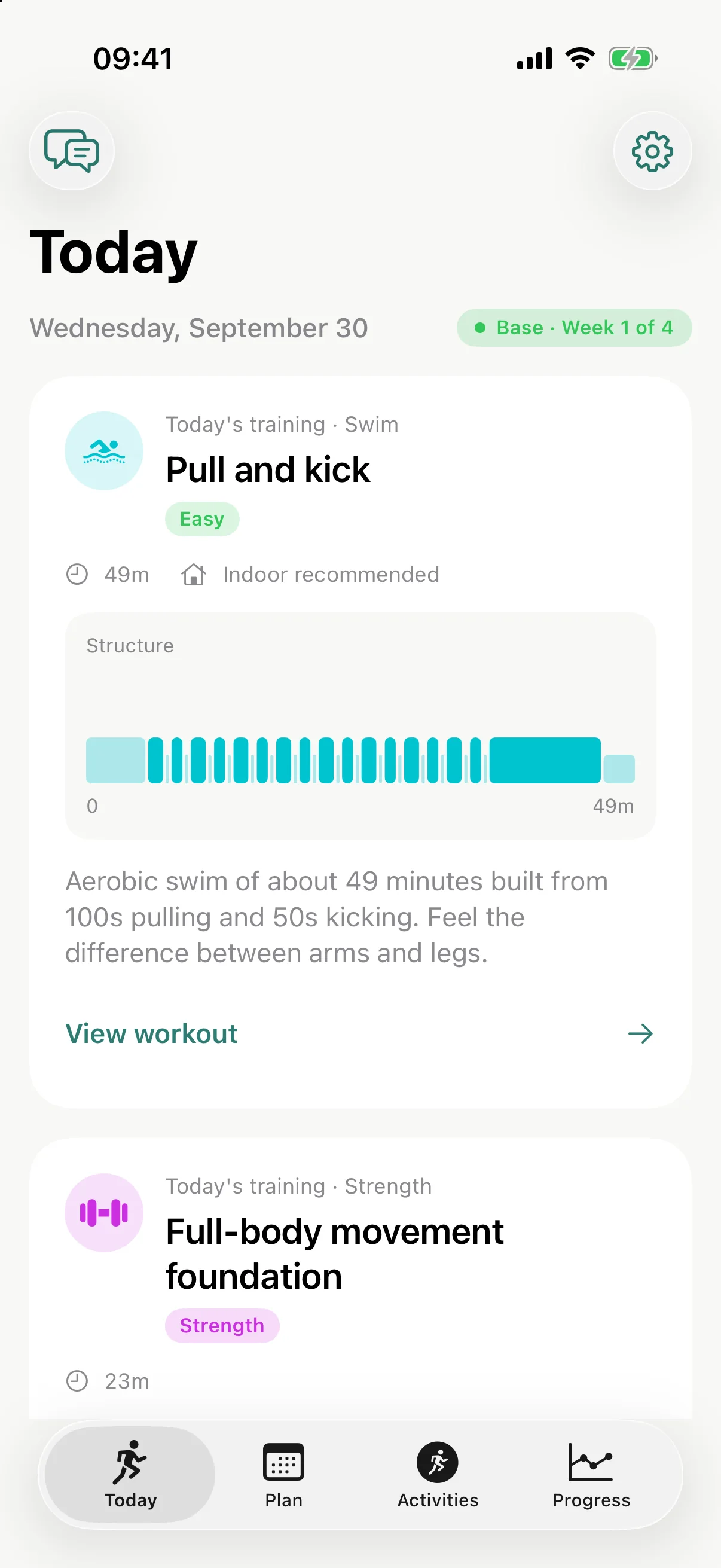
Task: Open the Pull and kick swim card
Action: point(360,742)
